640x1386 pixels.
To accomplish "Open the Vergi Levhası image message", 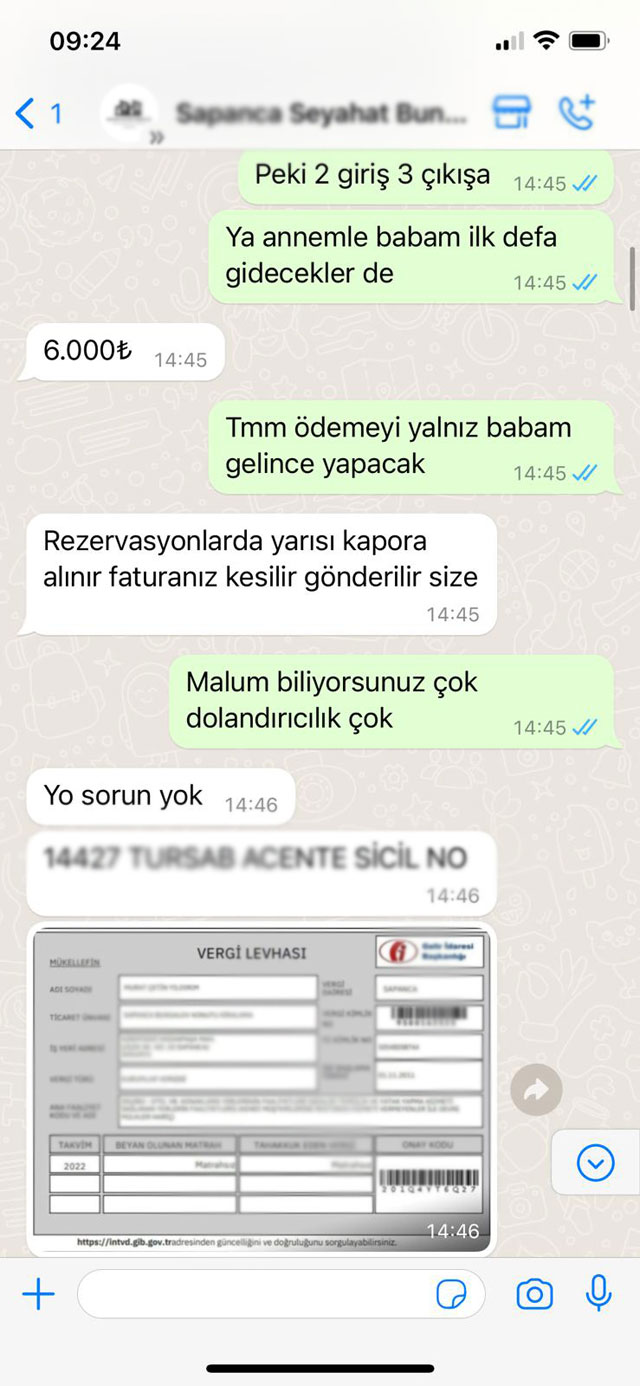I will (260, 1090).
